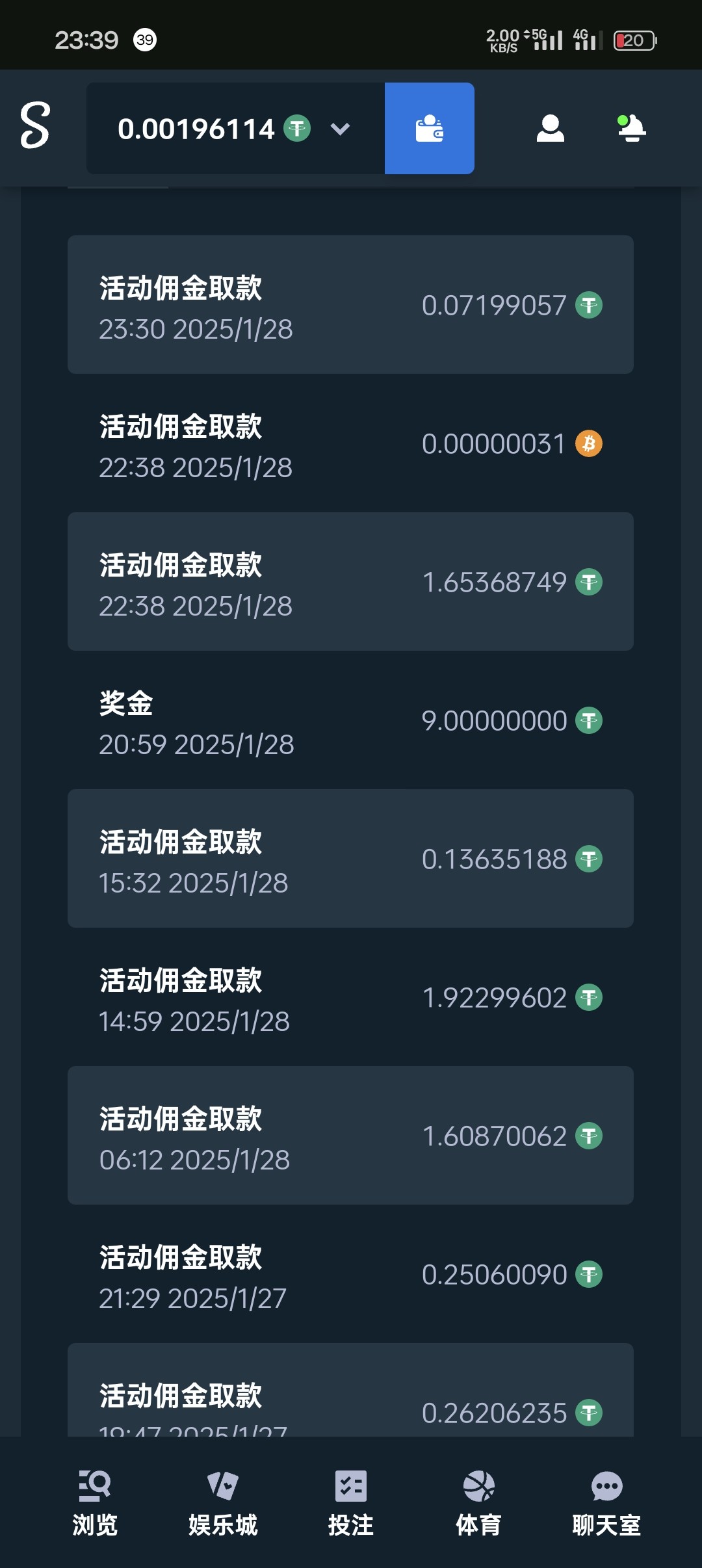Open the 0.26206235 withdrawal record
The image size is (702, 1568).
350,1398
